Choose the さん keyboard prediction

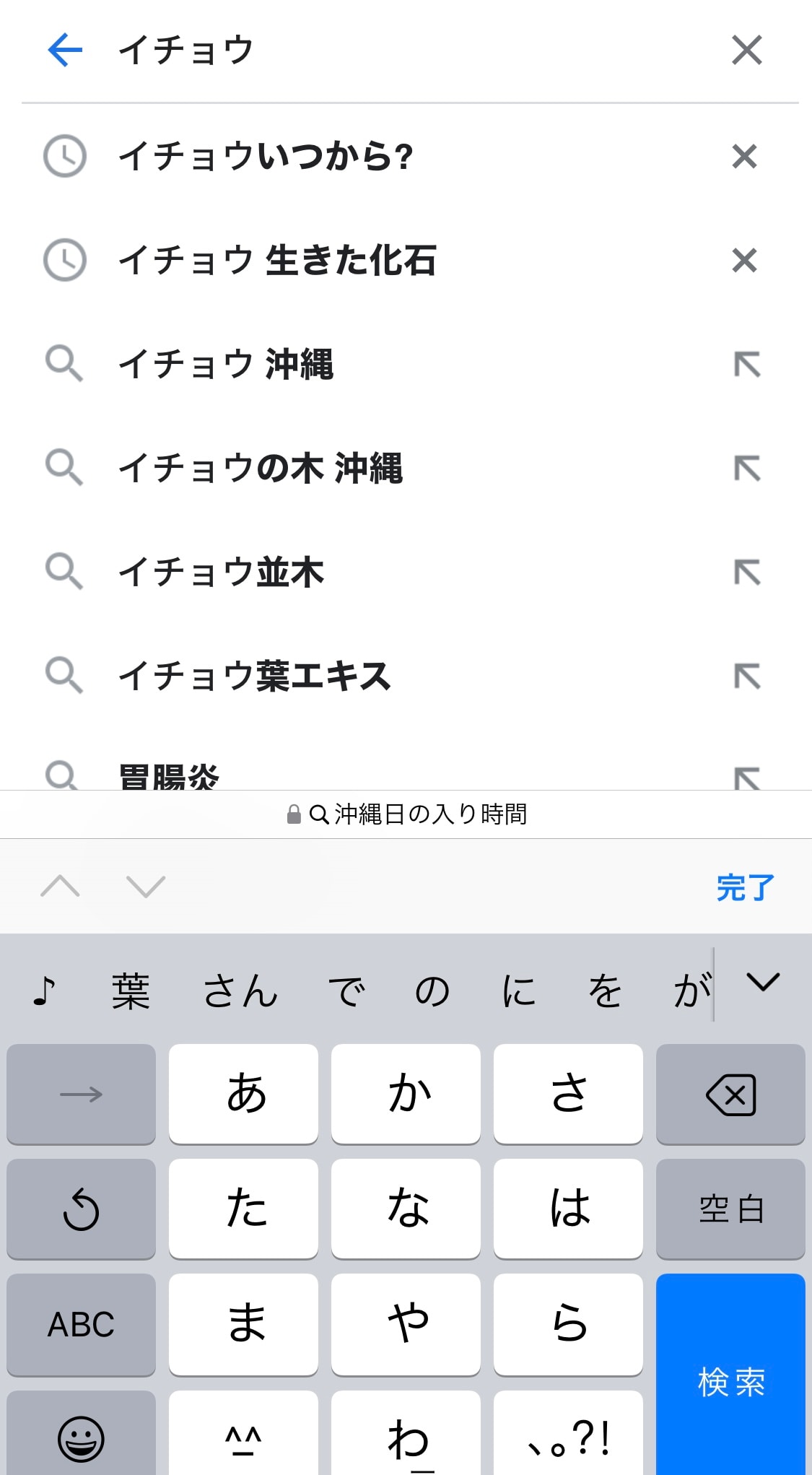(240, 991)
